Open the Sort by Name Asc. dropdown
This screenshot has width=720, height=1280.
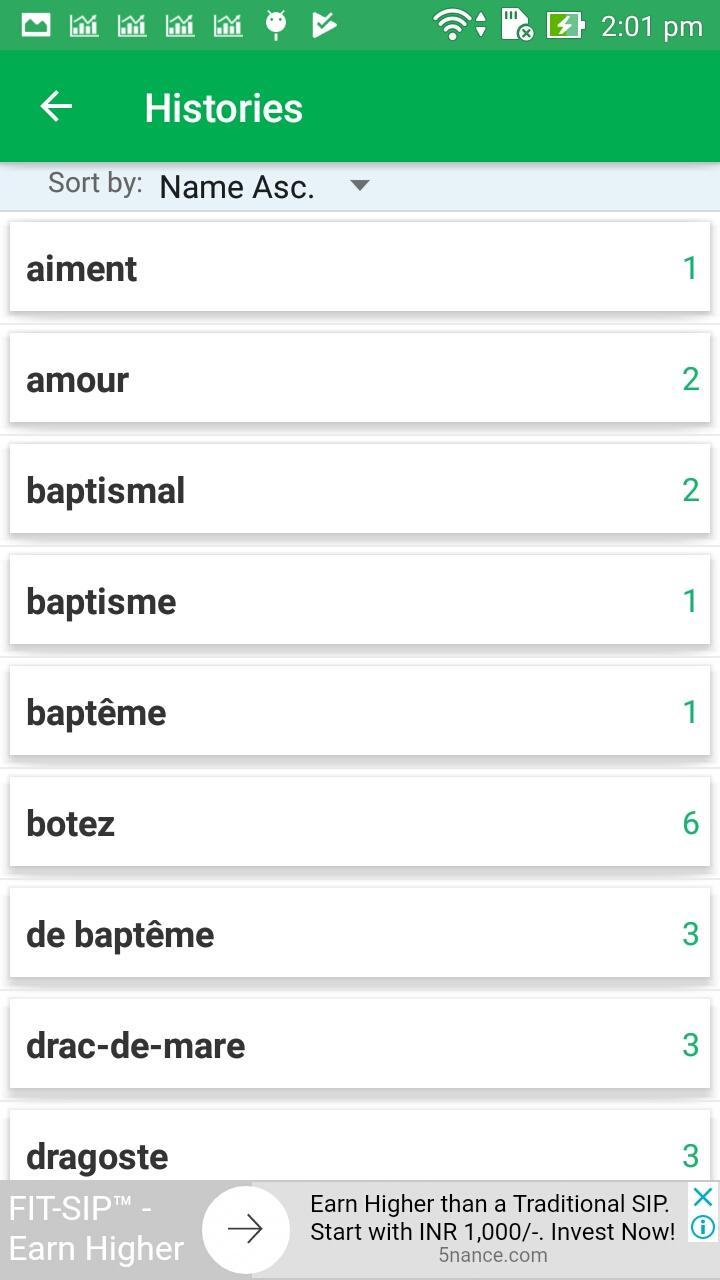[265, 186]
